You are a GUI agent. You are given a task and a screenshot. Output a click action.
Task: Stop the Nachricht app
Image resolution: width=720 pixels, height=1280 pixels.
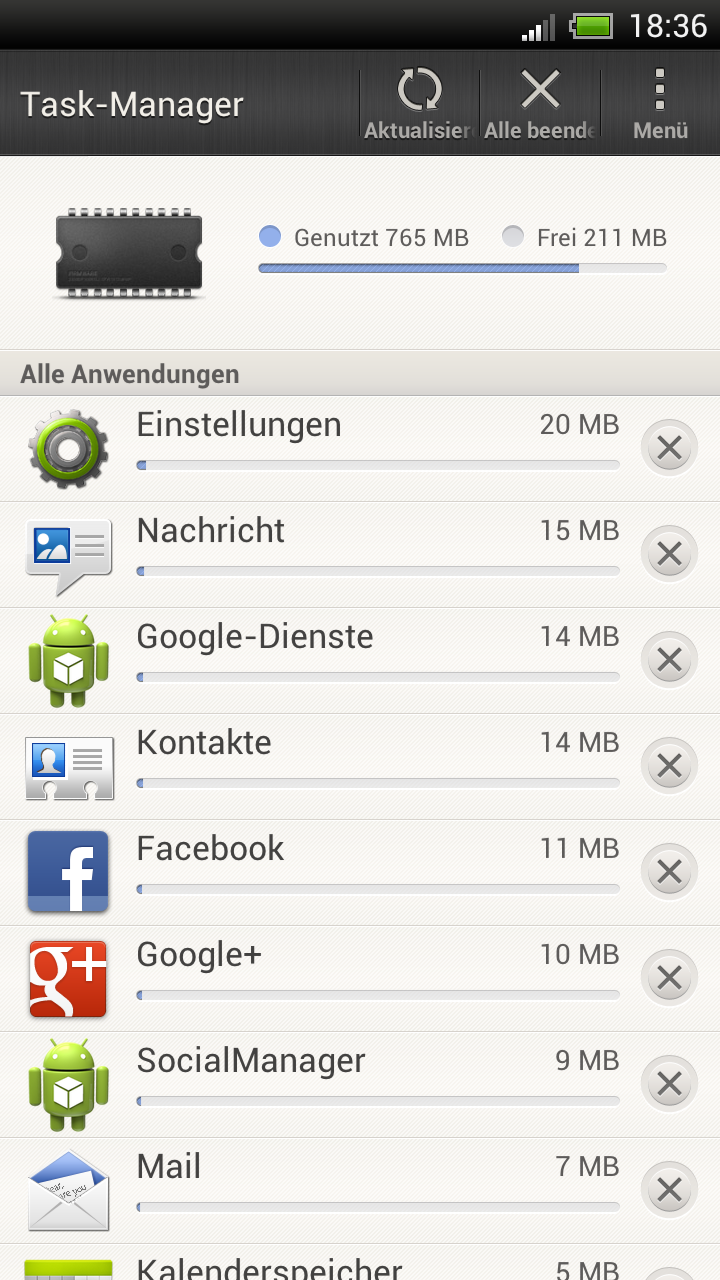coord(669,554)
